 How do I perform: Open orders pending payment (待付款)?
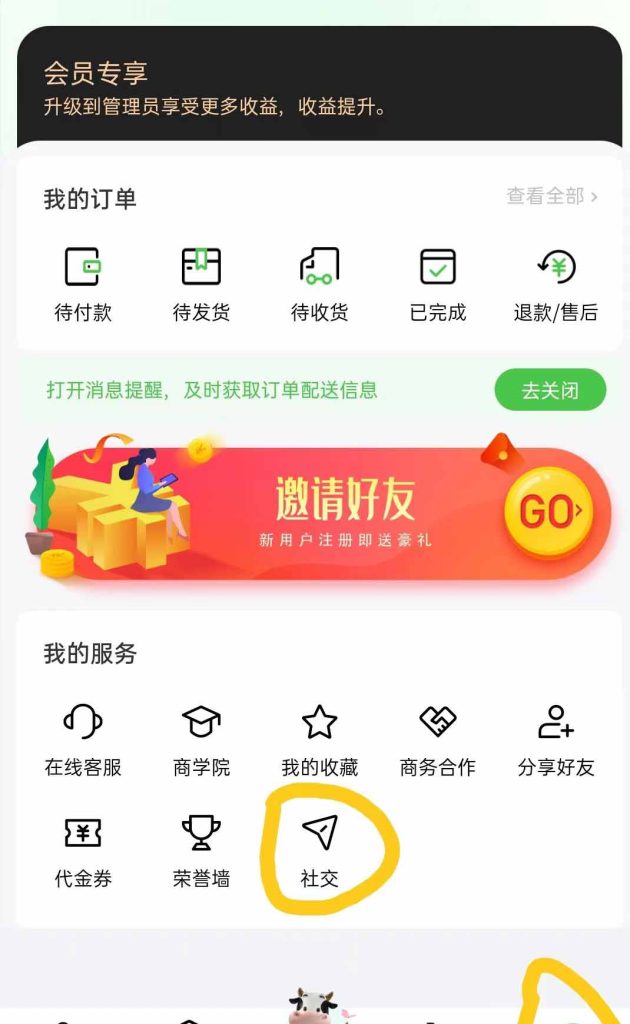click(83, 285)
